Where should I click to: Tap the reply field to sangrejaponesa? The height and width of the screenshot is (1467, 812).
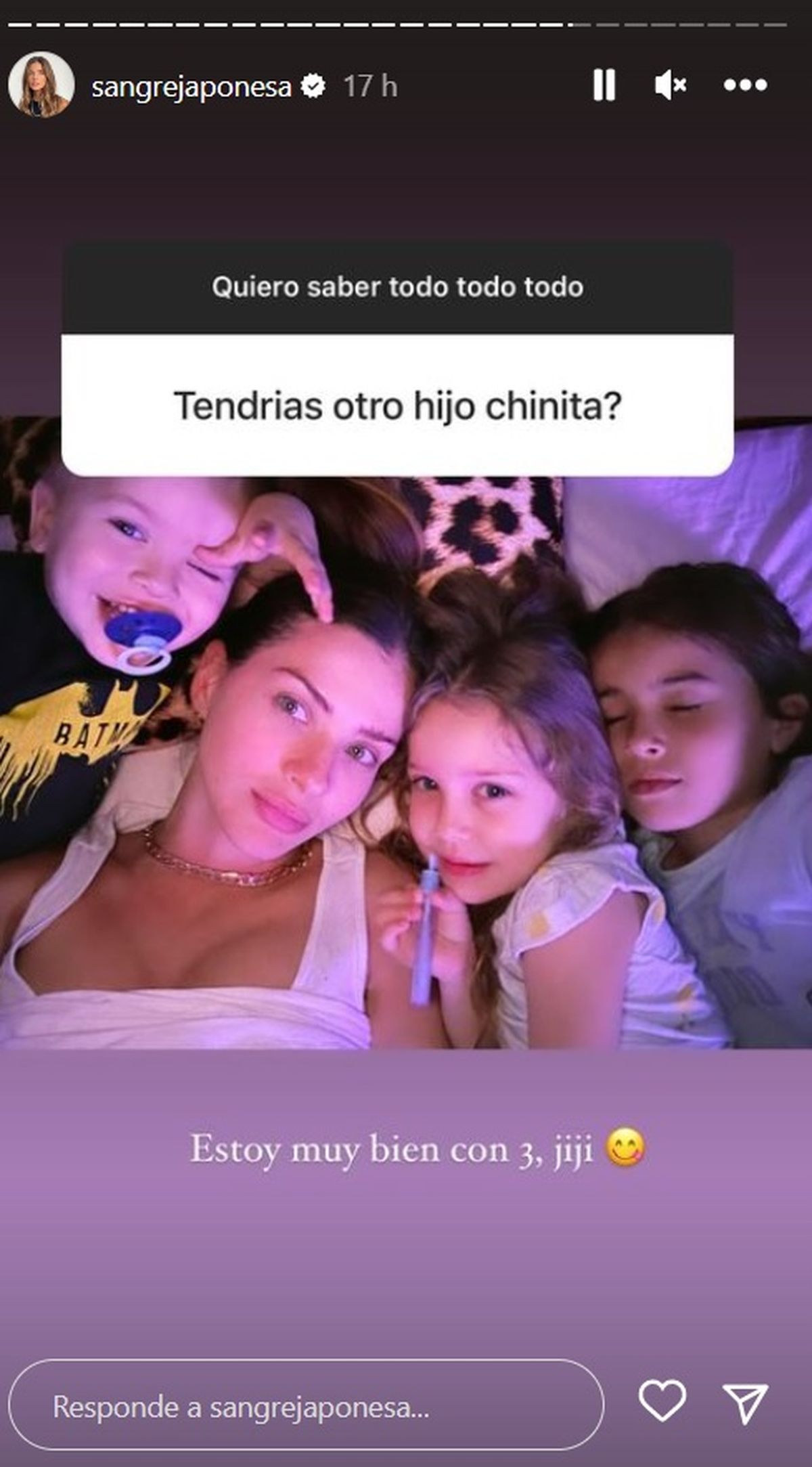[x=306, y=1407]
